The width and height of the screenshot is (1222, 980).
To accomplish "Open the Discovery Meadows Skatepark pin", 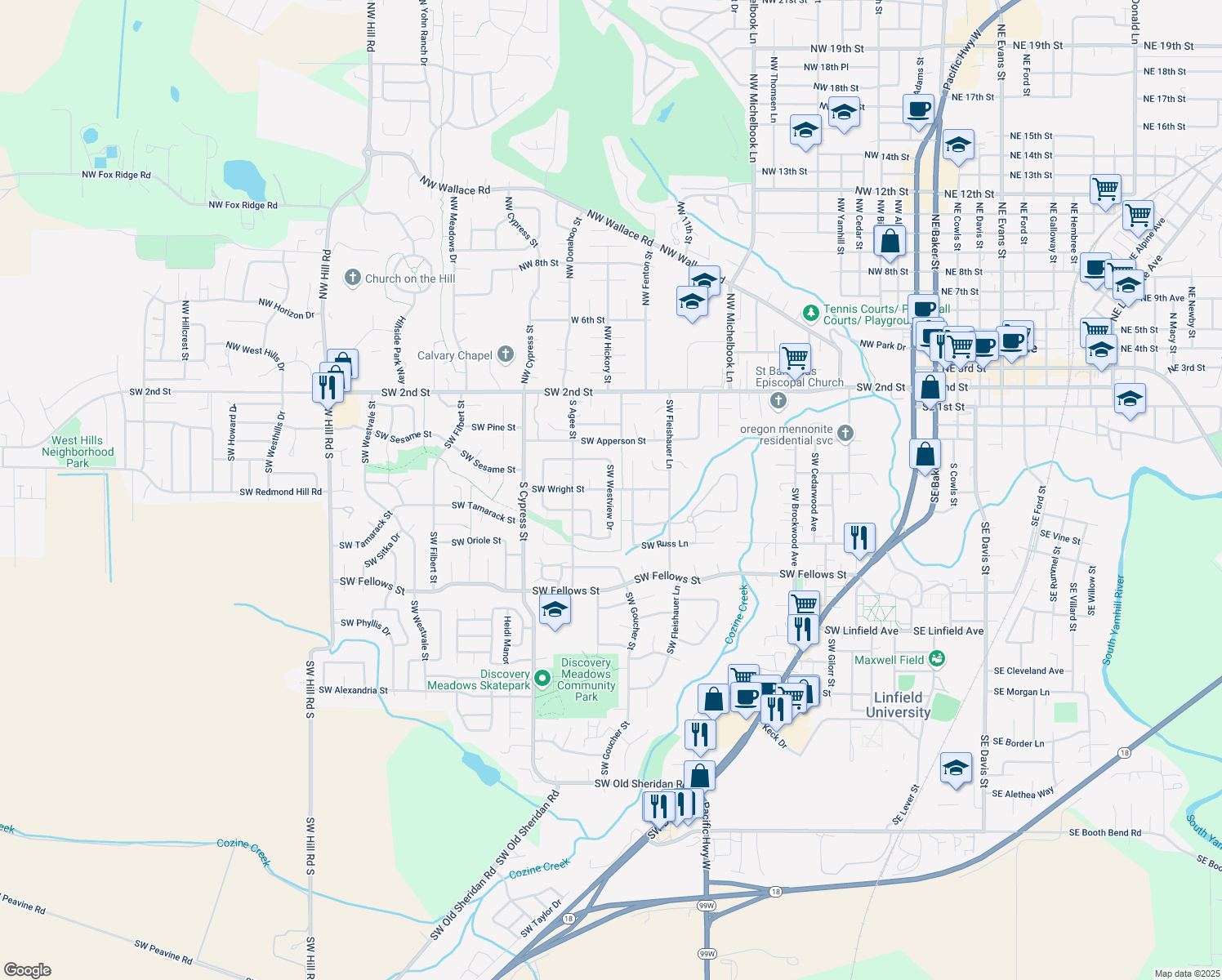I will click(x=541, y=679).
